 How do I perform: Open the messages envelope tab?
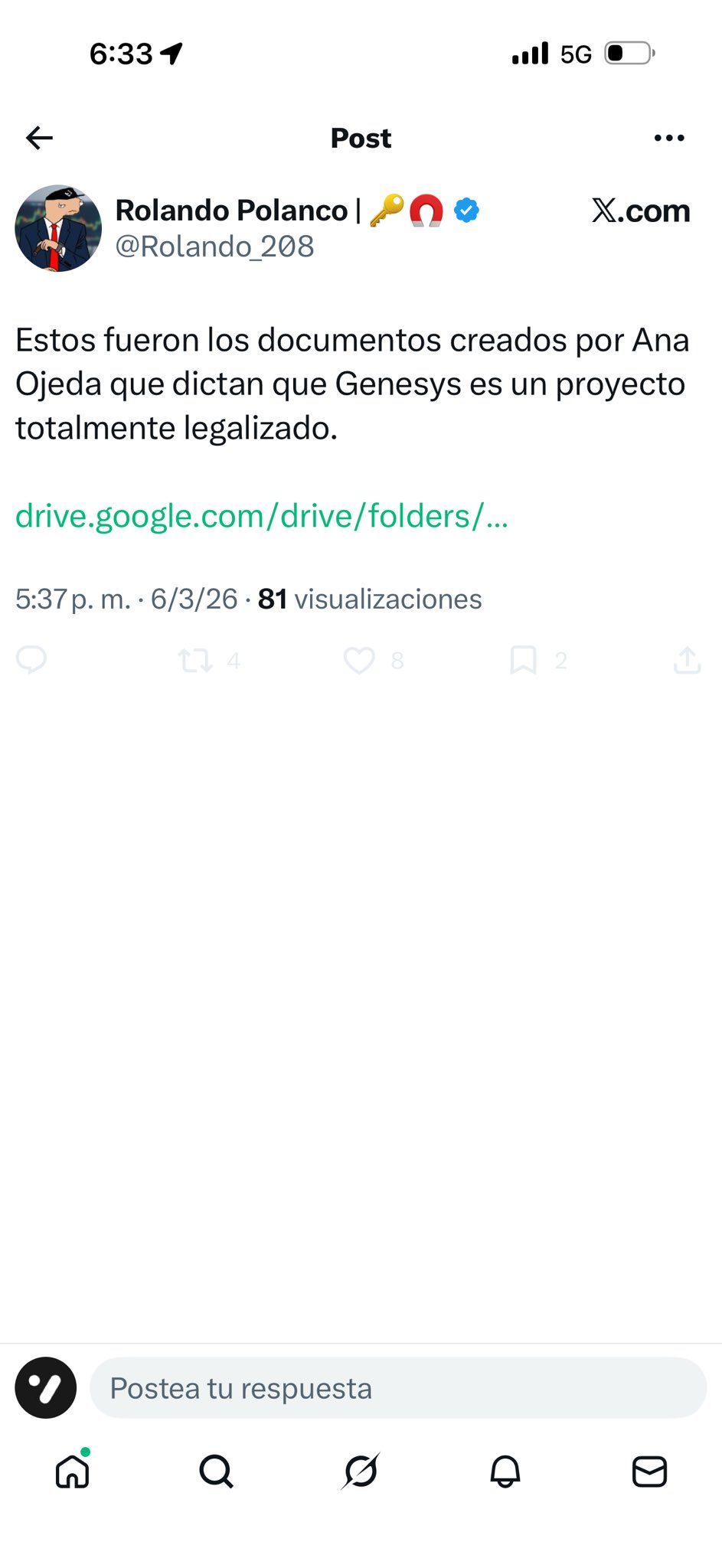point(649,1471)
